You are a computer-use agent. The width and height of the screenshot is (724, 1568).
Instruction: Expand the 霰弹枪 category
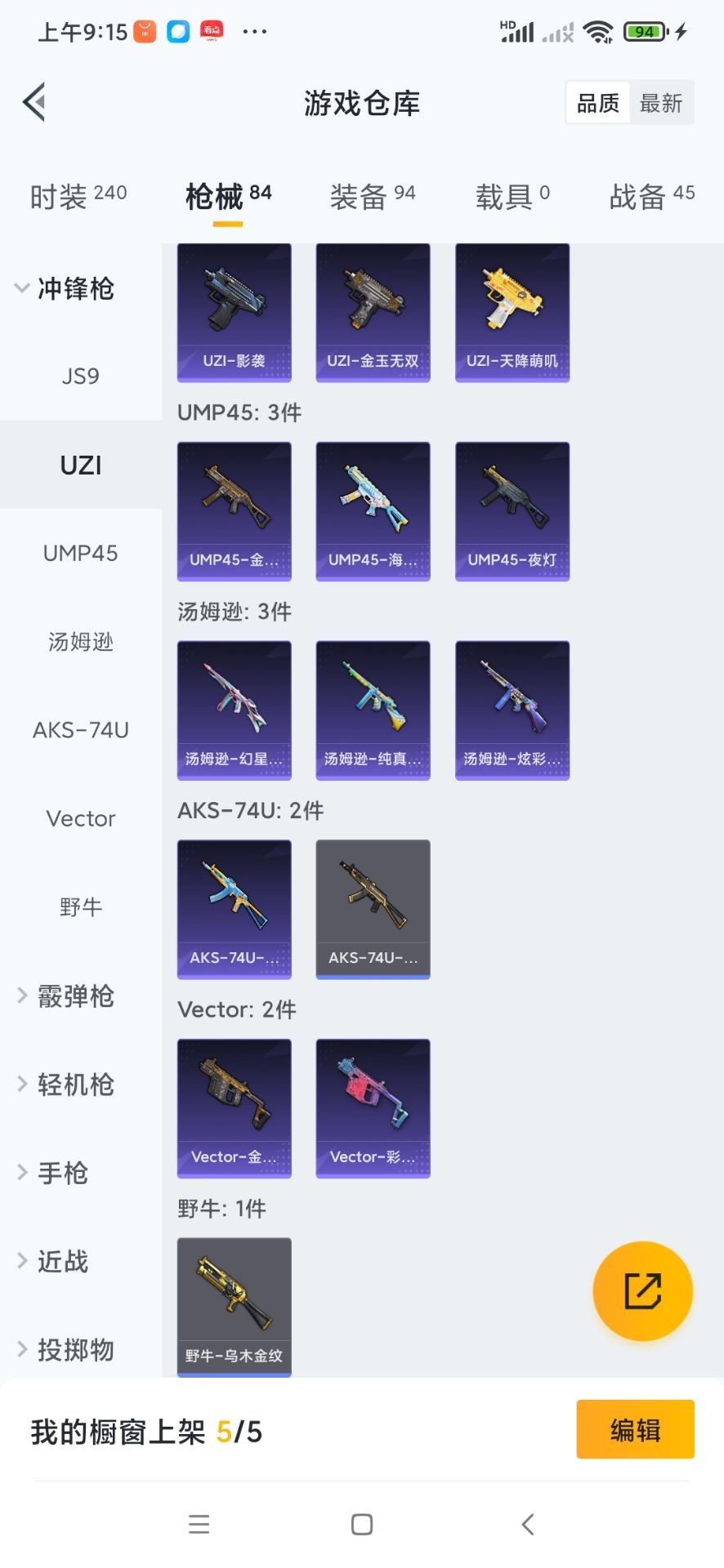tap(65, 996)
